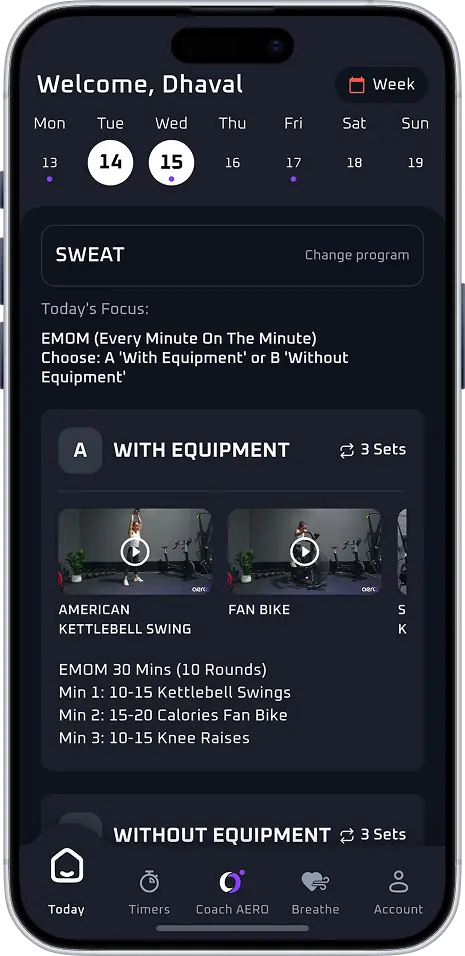
Task: Play the American Kettlebell Swing video
Action: point(135,552)
